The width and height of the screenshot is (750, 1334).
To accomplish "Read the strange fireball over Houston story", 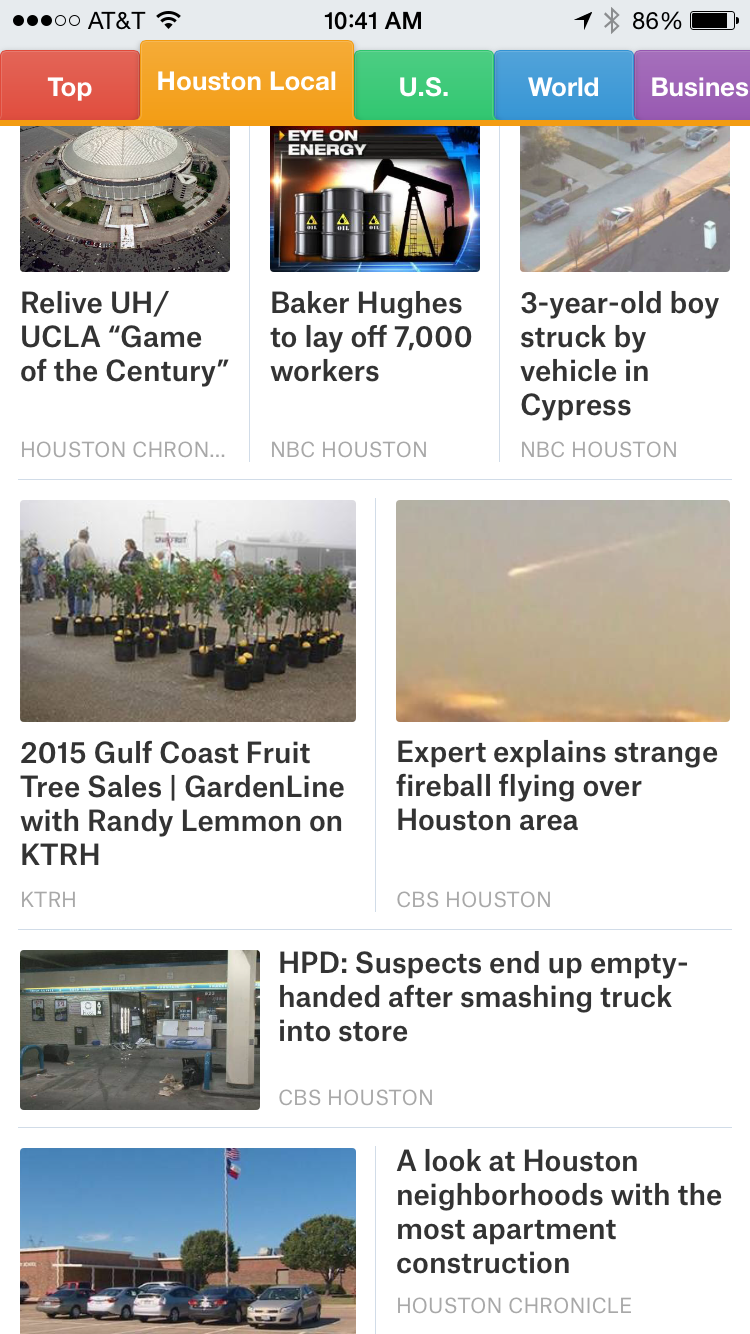I will 557,786.
